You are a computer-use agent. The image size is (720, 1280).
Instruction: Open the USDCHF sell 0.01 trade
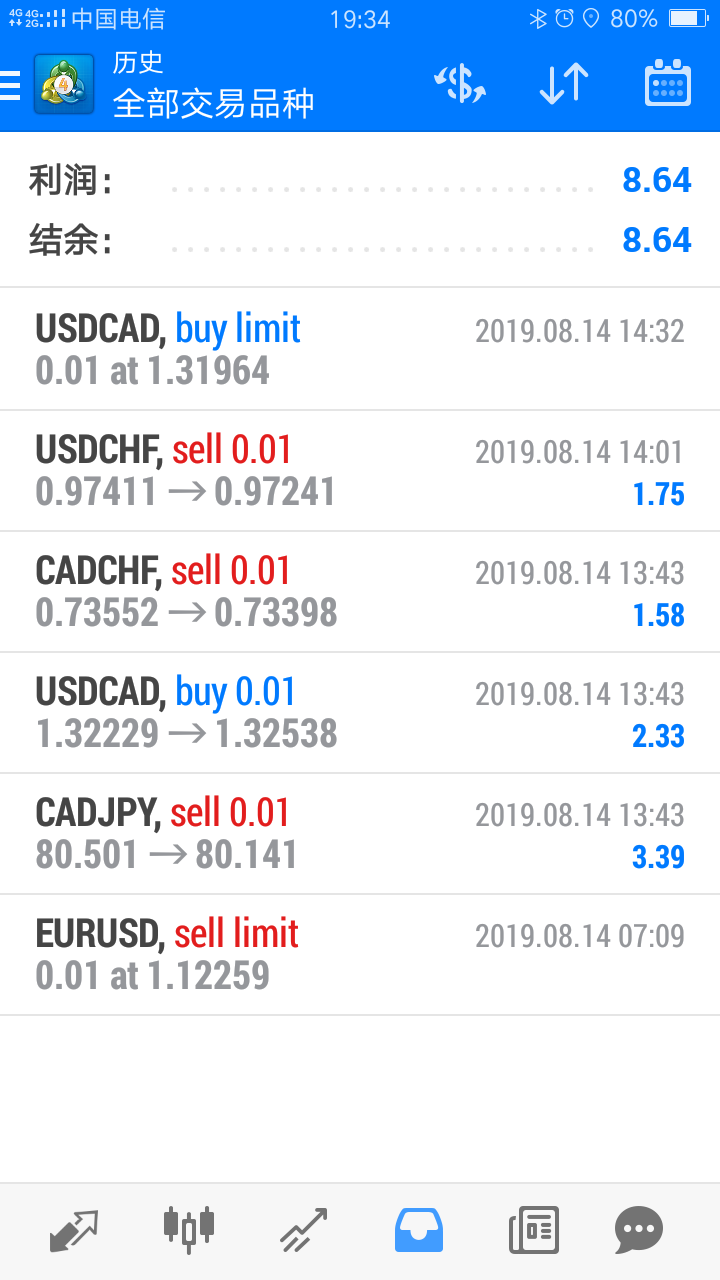[x=360, y=471]
